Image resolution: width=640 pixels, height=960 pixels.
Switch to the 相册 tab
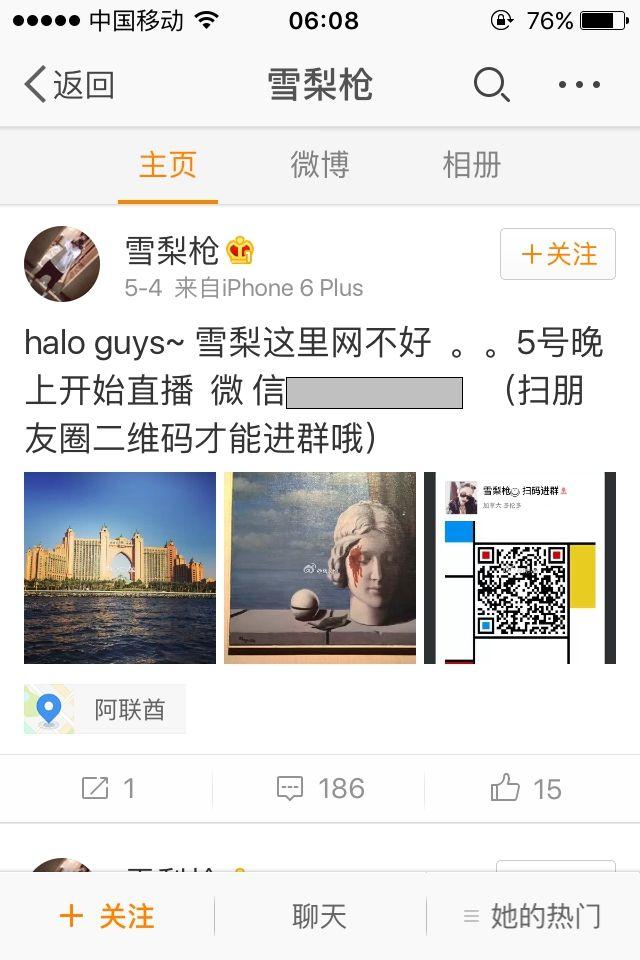[471, 165]
